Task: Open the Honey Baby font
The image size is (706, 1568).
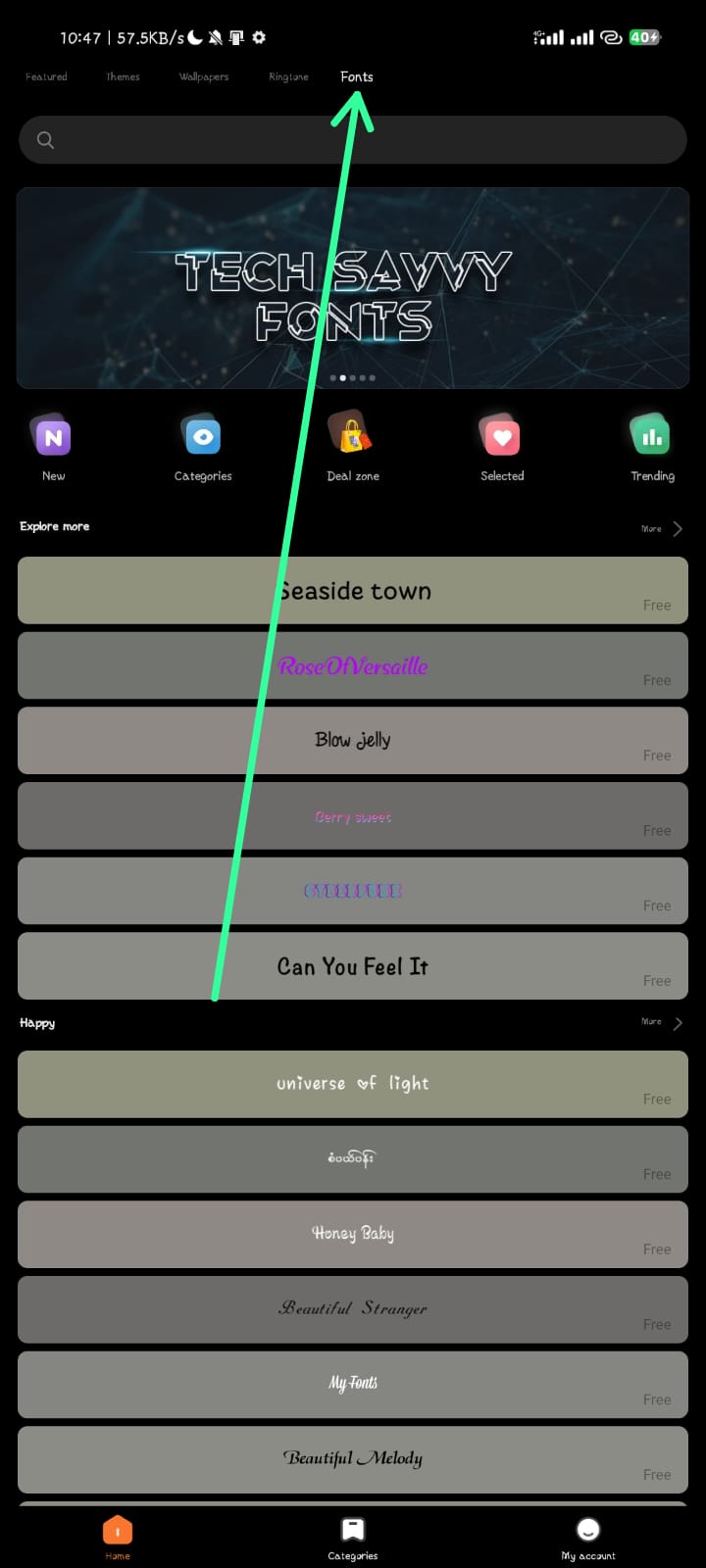Action: (353, 1234)
